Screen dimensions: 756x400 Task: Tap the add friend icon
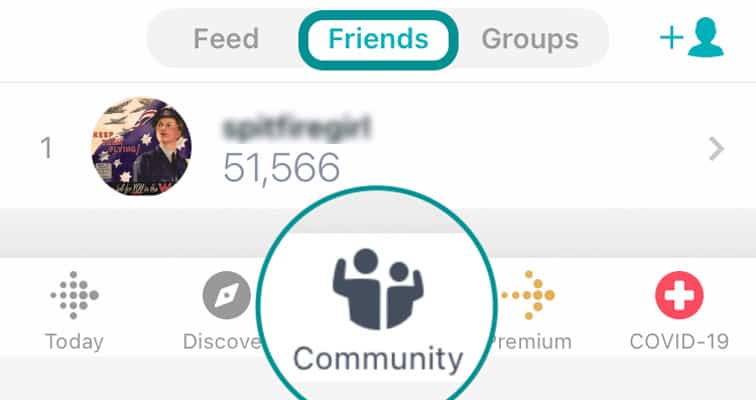[x=691, y=38]
